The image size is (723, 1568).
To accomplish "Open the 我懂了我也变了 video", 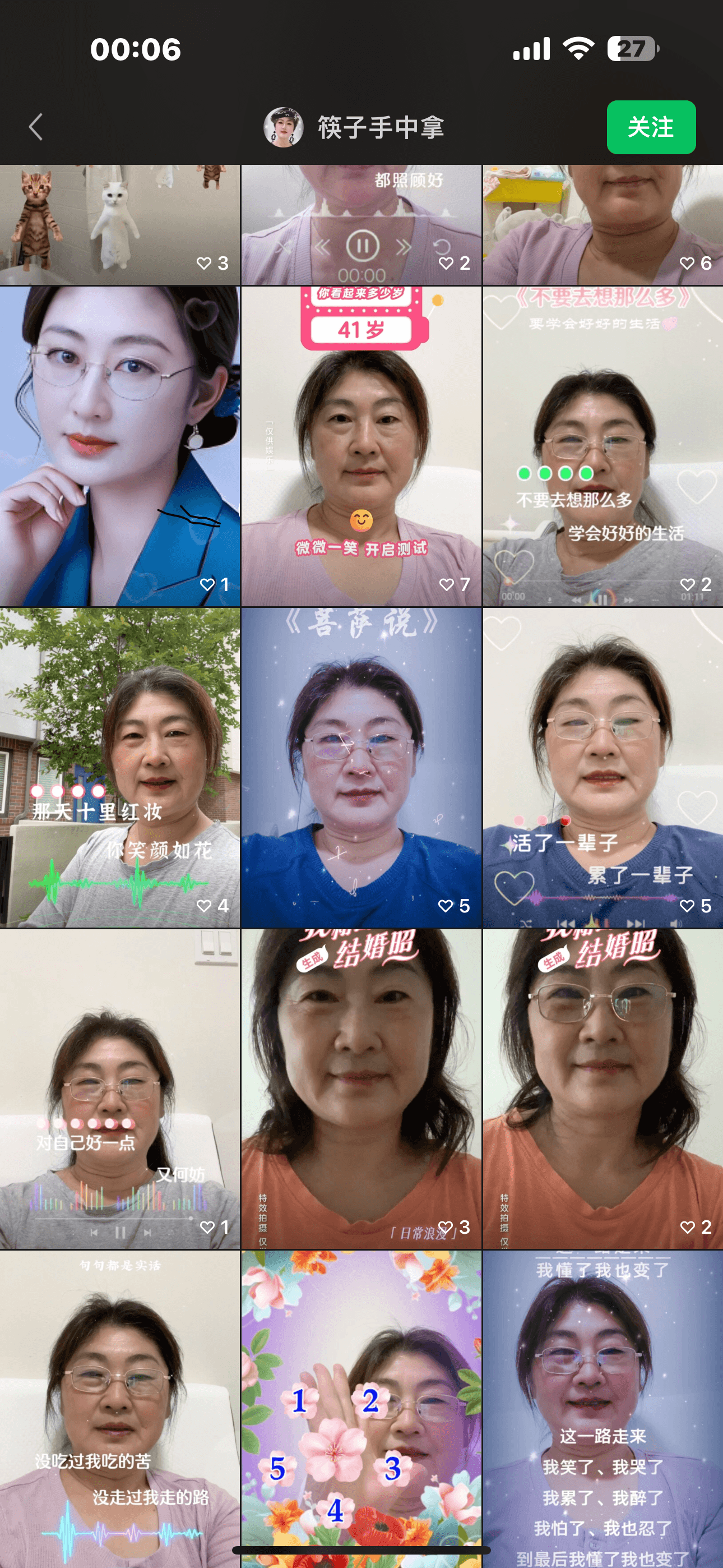I will click(x=602, y=1406).
